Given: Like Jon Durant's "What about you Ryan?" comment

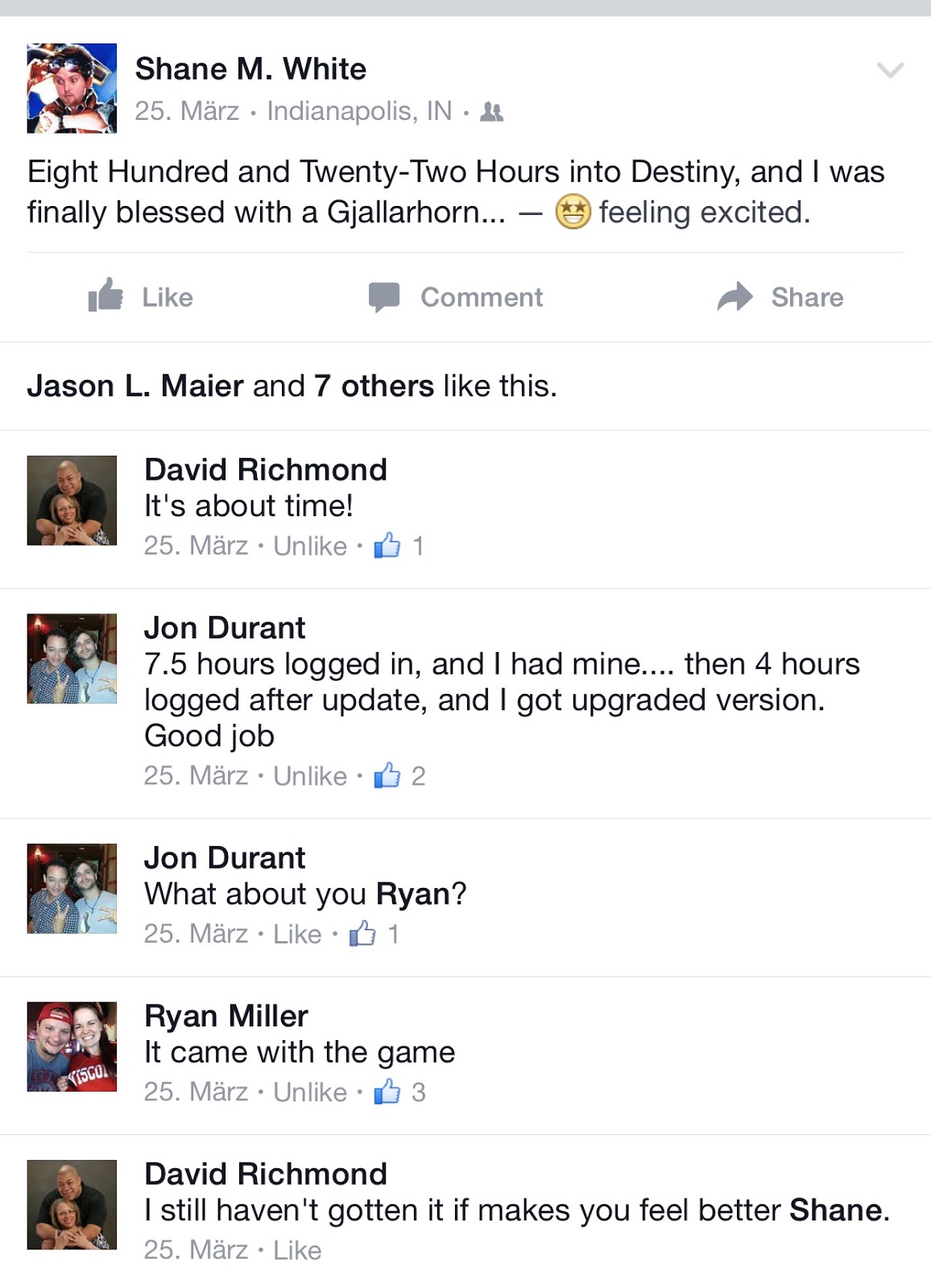Looking at the screenshot, I should (x=297, y=935).
